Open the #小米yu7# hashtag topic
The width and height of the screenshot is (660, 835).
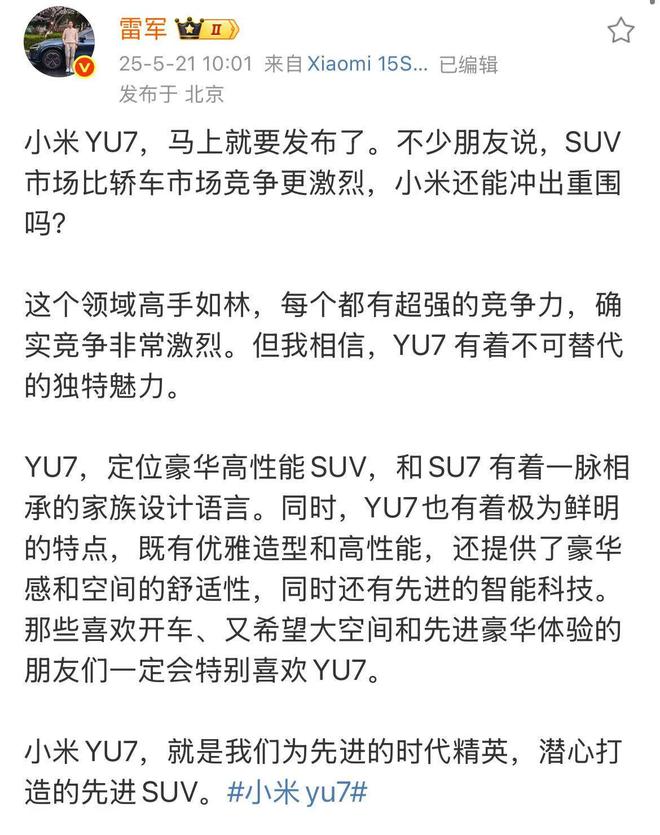coord(298,794)
